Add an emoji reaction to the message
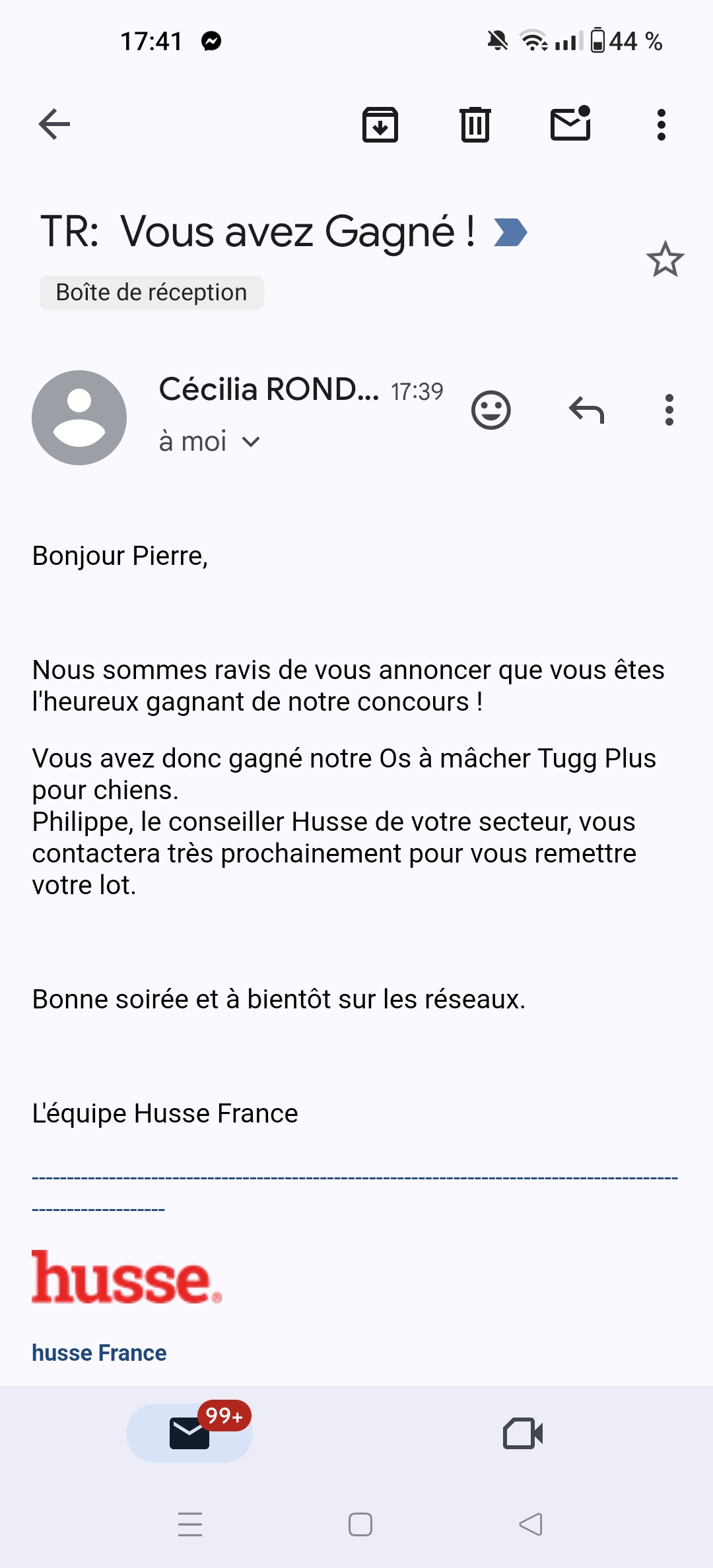 491,410
